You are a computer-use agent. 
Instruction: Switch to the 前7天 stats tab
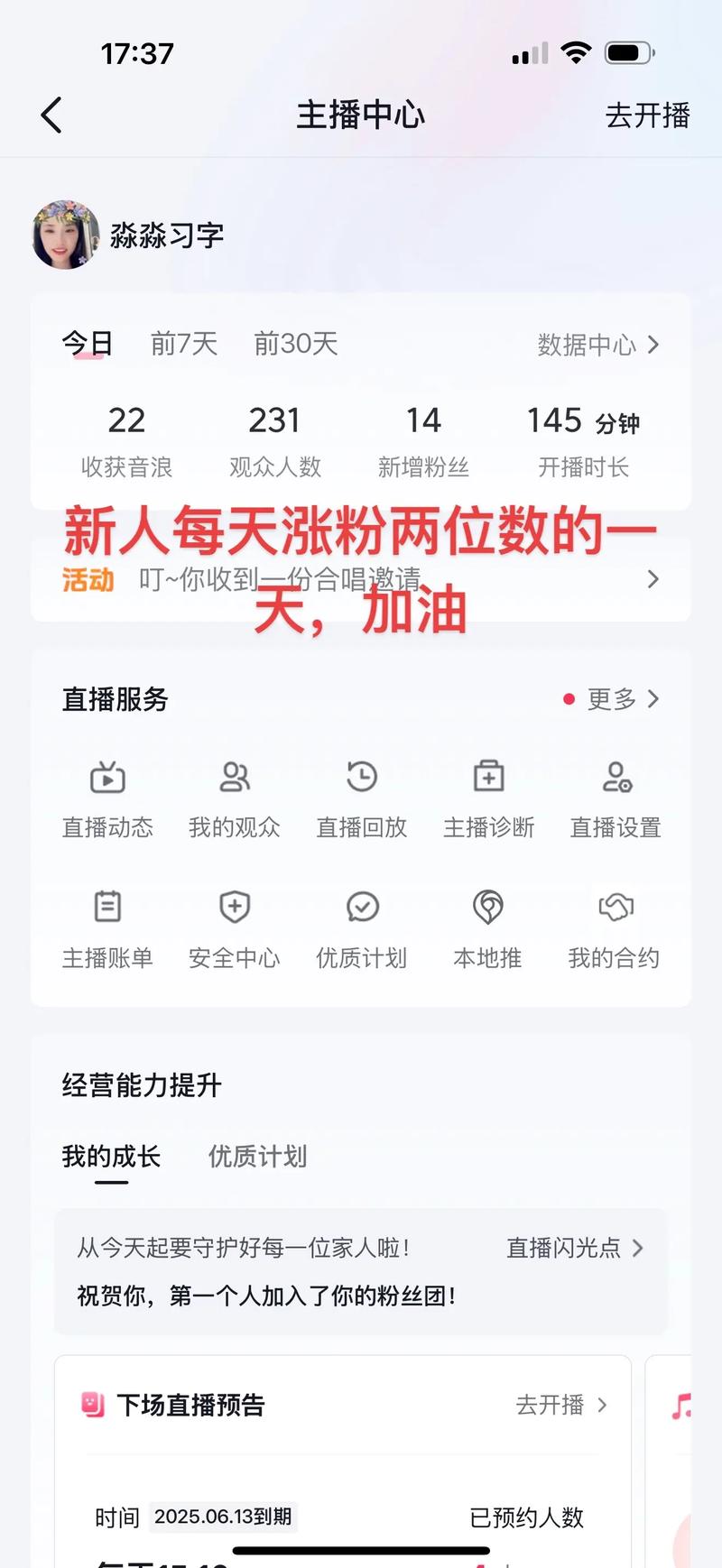[183, 343]
